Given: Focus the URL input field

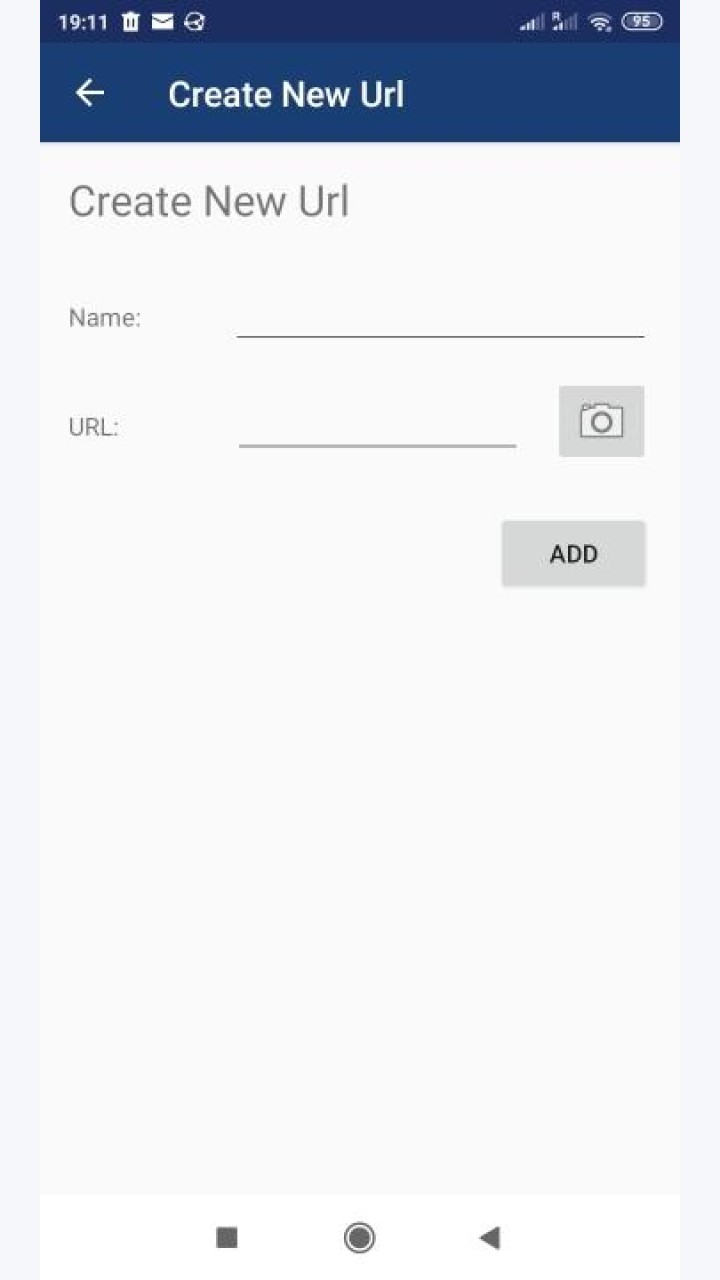Looking at the screenshot, I should (378, 426).
